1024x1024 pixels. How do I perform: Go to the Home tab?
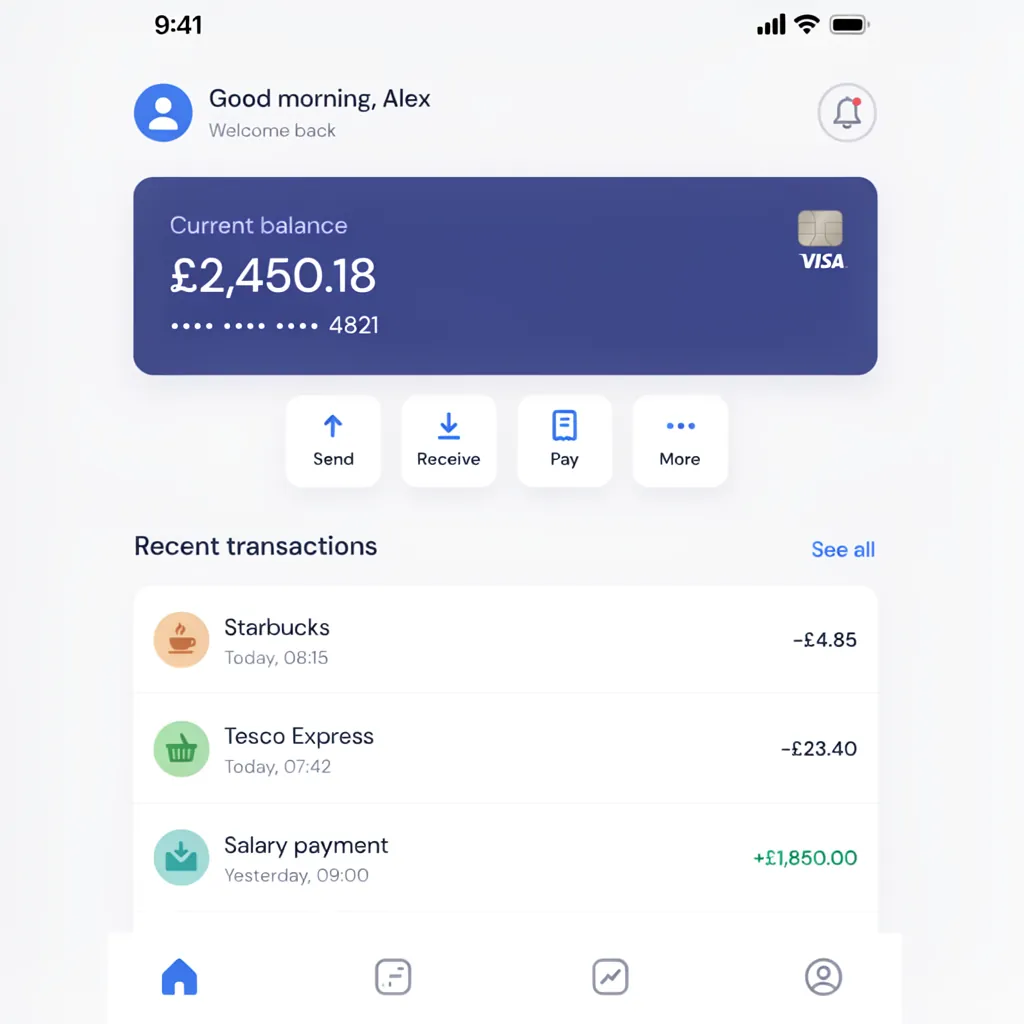click(x=180, y=977)
